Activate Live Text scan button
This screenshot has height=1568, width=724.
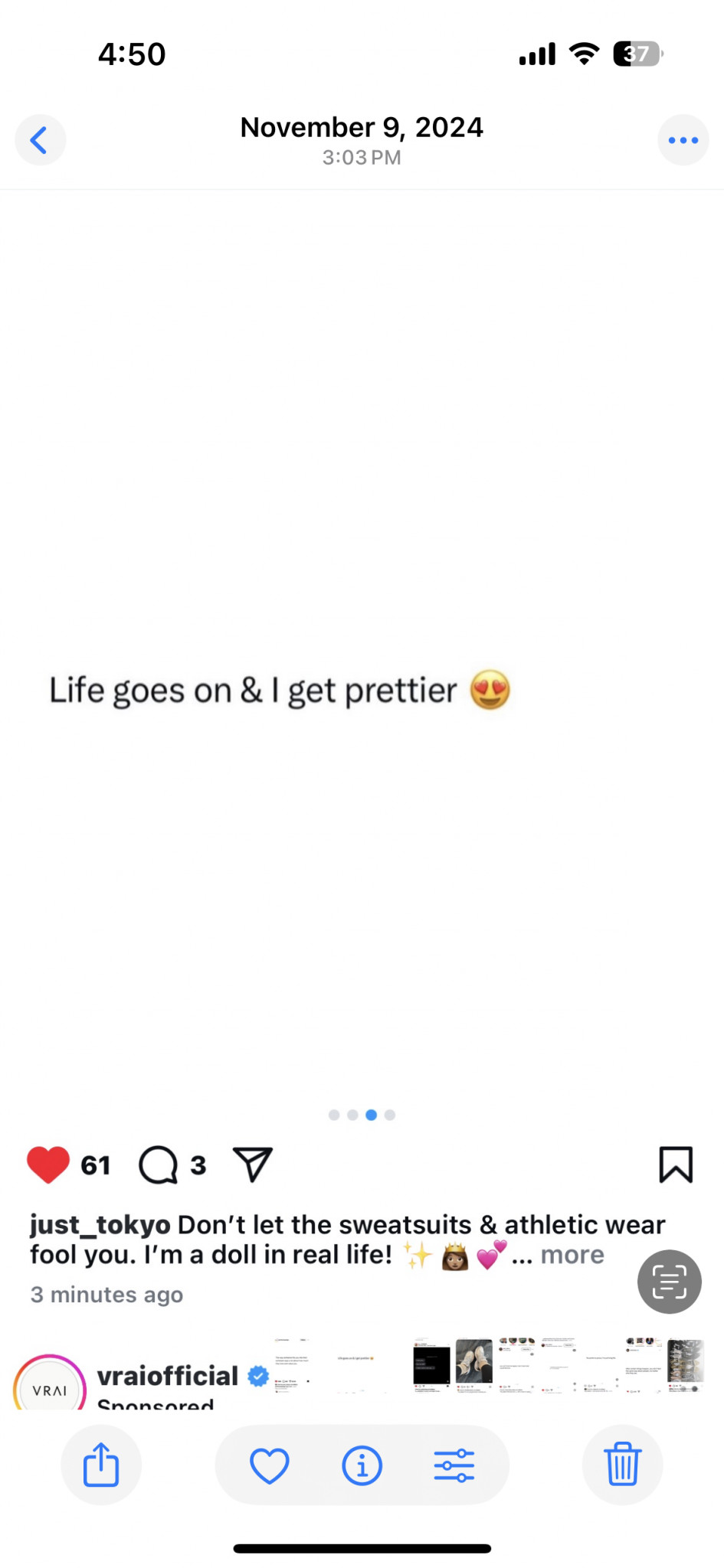click(x=669, y=1282)
